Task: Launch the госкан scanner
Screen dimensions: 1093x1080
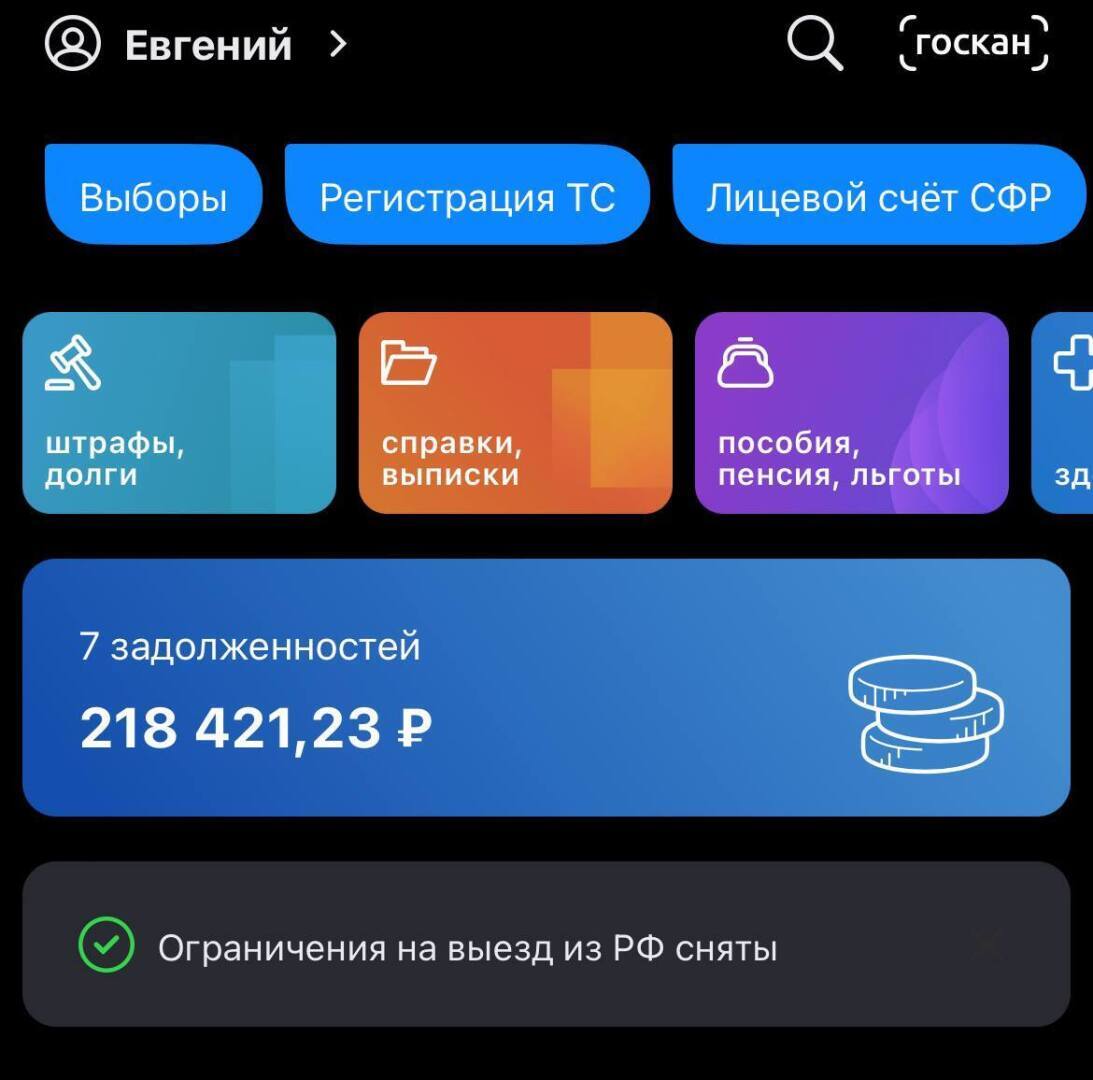Action: [x=973, y=43]
